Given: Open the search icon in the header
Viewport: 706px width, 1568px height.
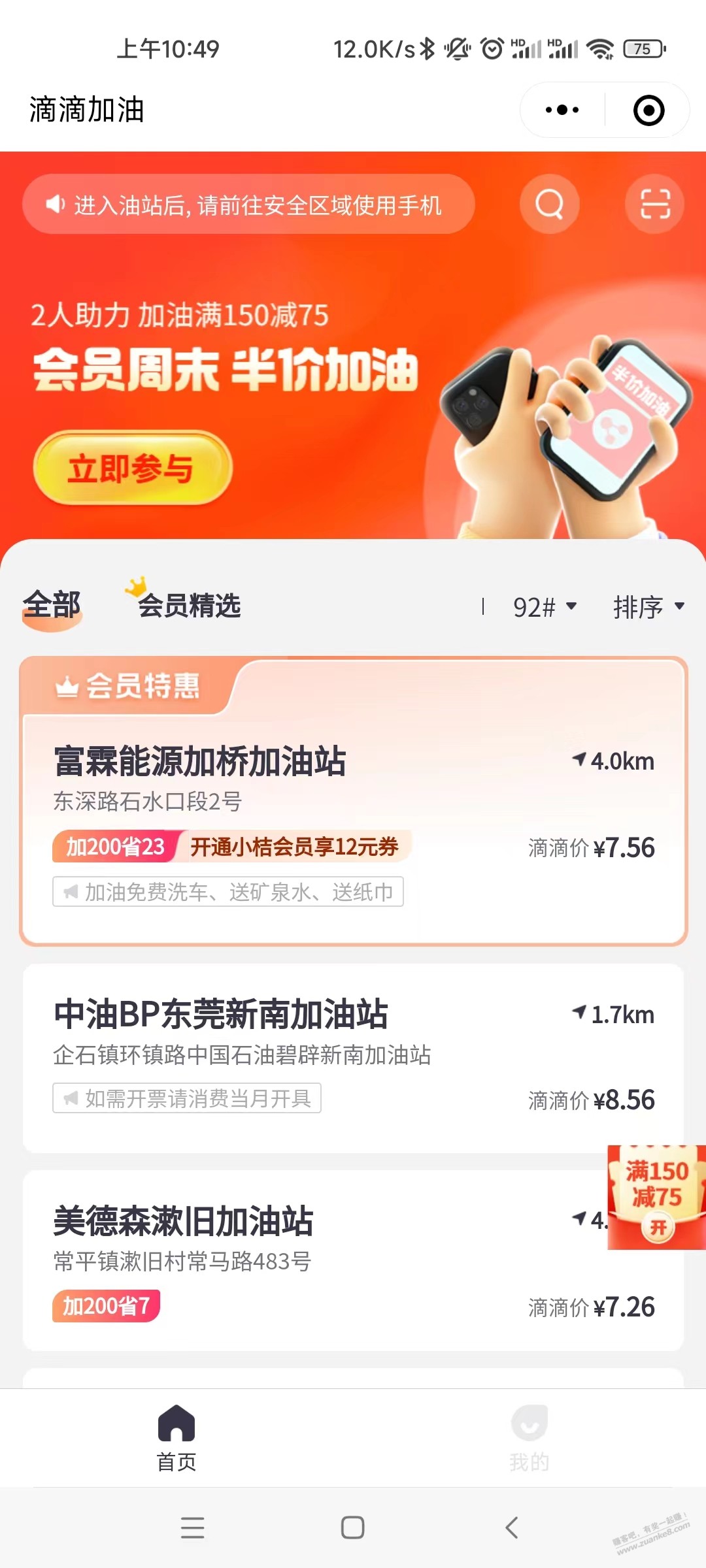Looking at the screenshot, I should (550, 204).
